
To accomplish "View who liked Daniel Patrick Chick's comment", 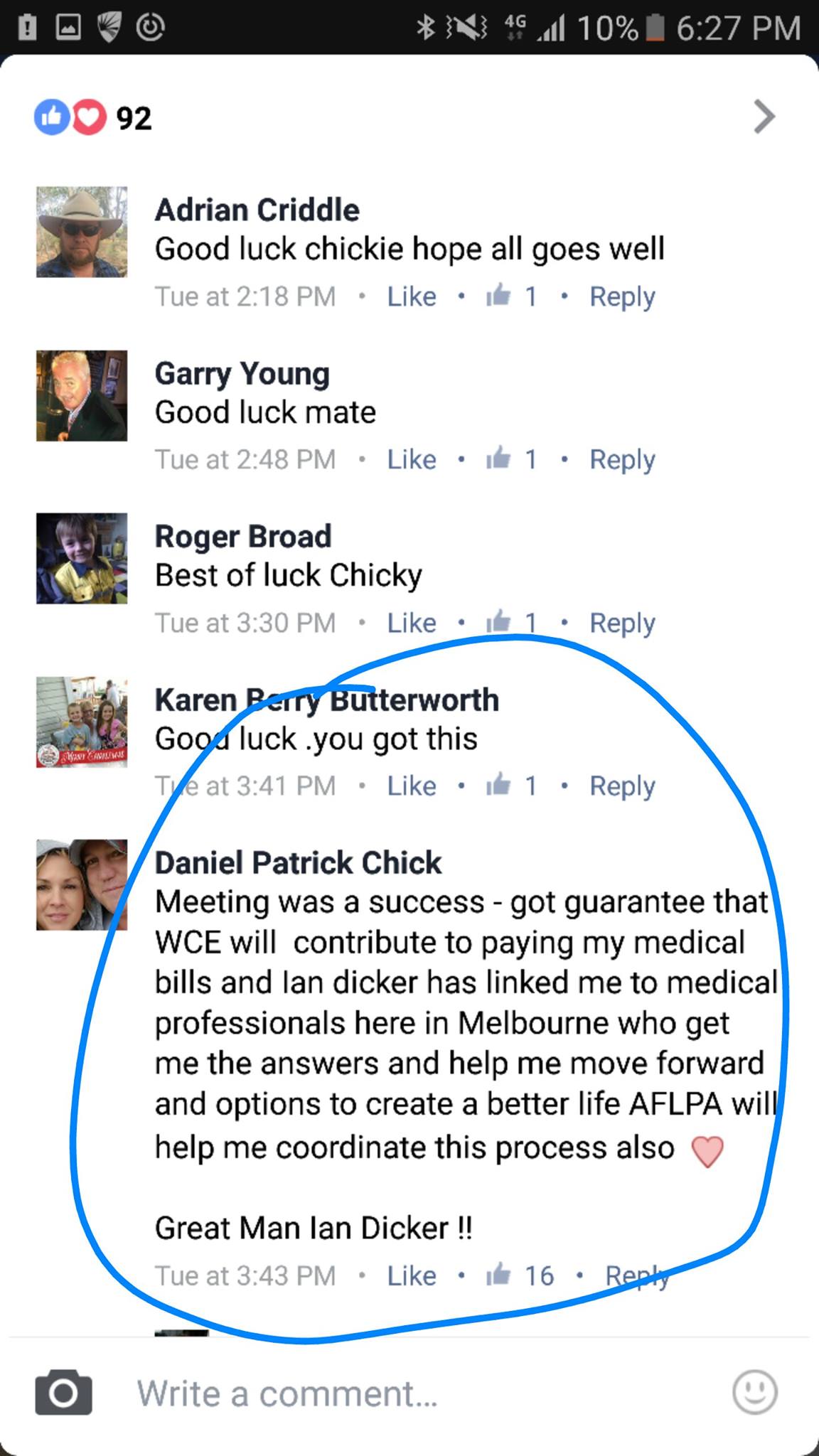I will [520, 1275].
